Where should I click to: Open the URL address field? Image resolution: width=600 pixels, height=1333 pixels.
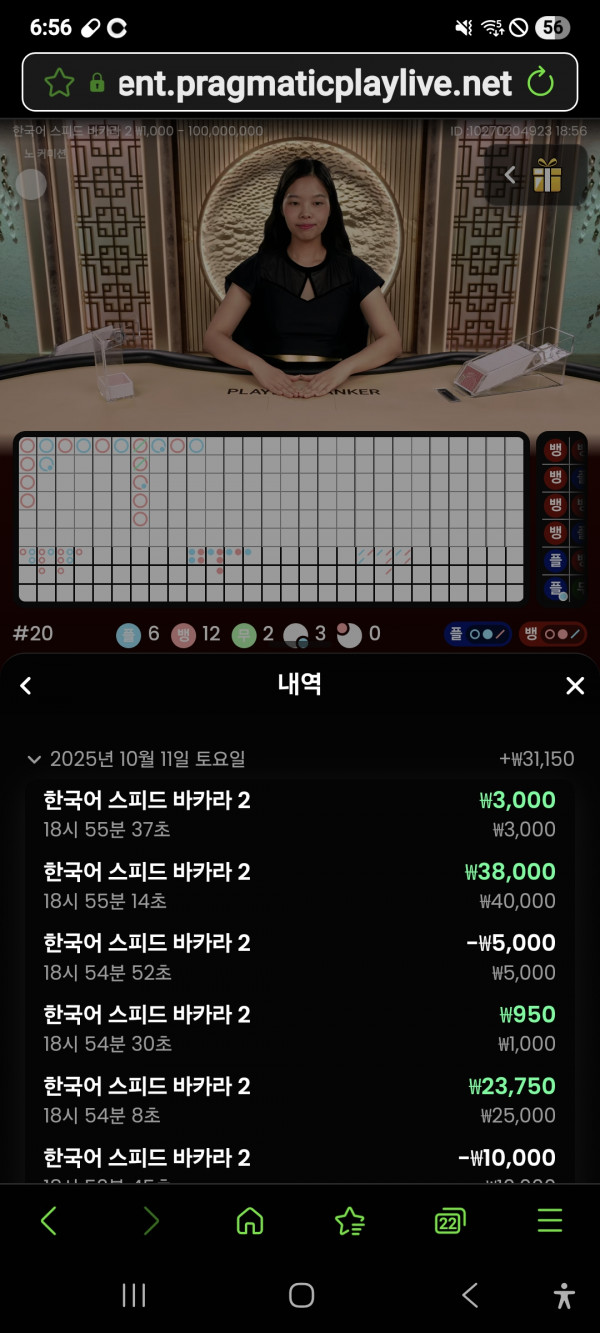pos(314,82)
